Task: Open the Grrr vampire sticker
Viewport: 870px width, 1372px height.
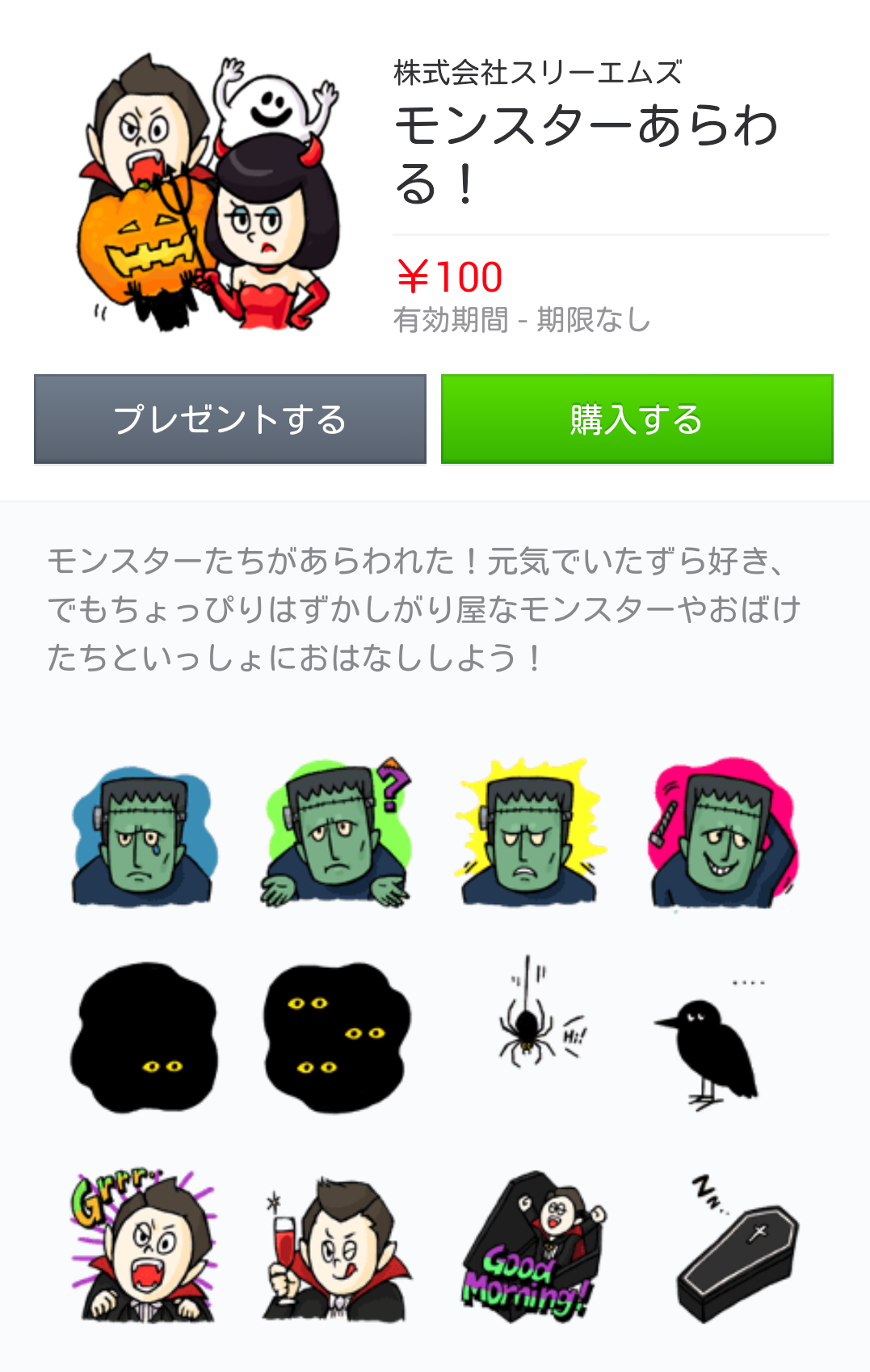Action: pyautogui.click(x=145, y=1244)
